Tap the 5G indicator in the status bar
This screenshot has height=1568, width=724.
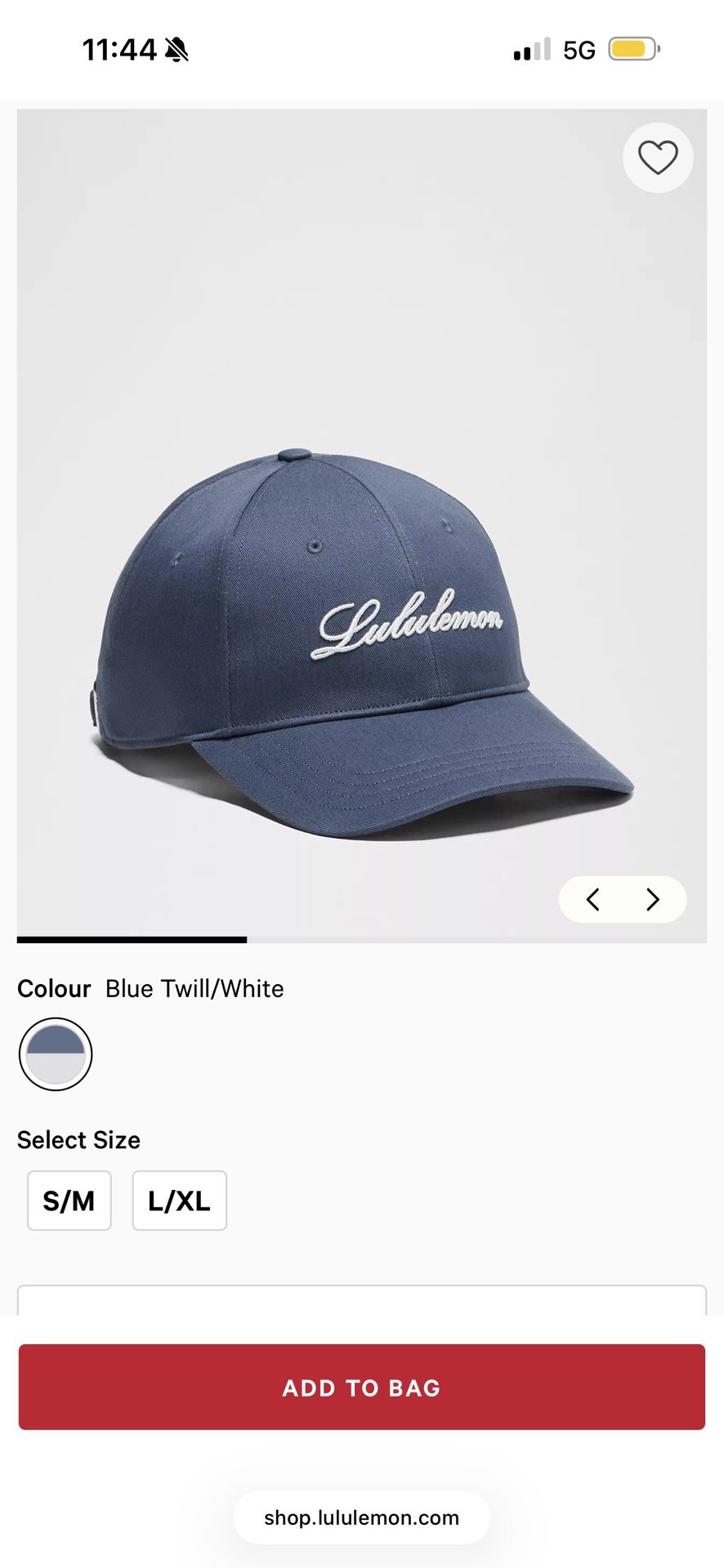[x=579, y=49]
